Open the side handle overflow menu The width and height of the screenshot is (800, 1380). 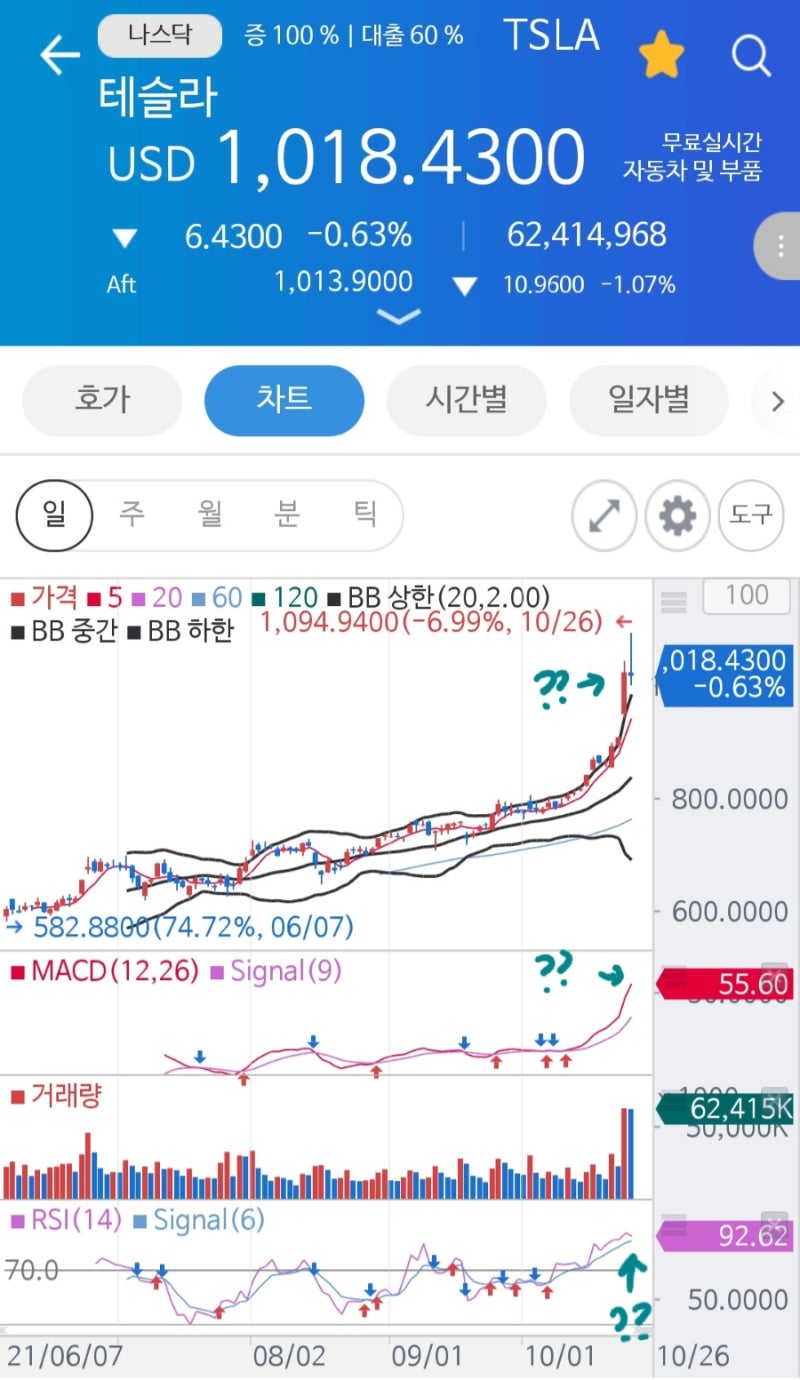pyautogui.click(x=778, y=245)
